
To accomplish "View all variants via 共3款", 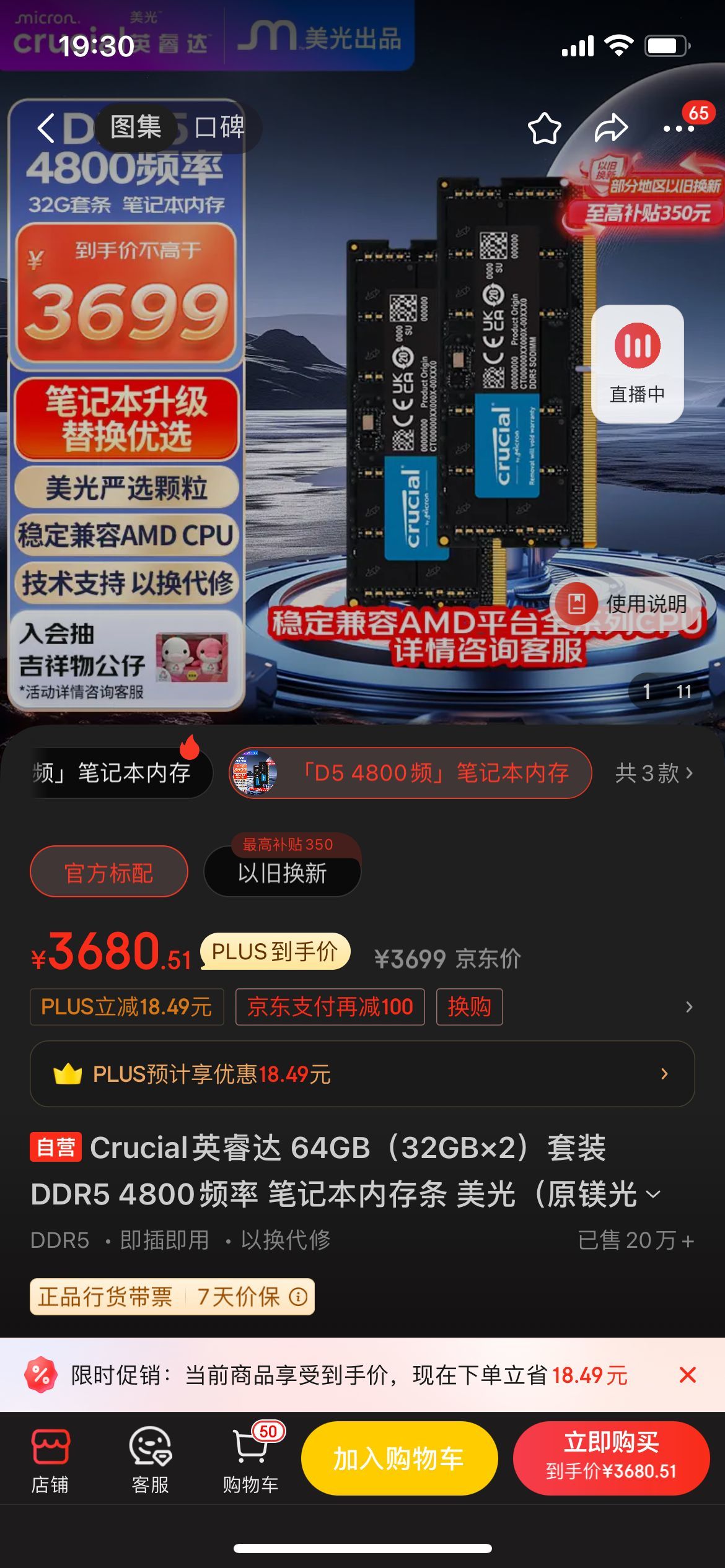I will (x=654, y=773).
